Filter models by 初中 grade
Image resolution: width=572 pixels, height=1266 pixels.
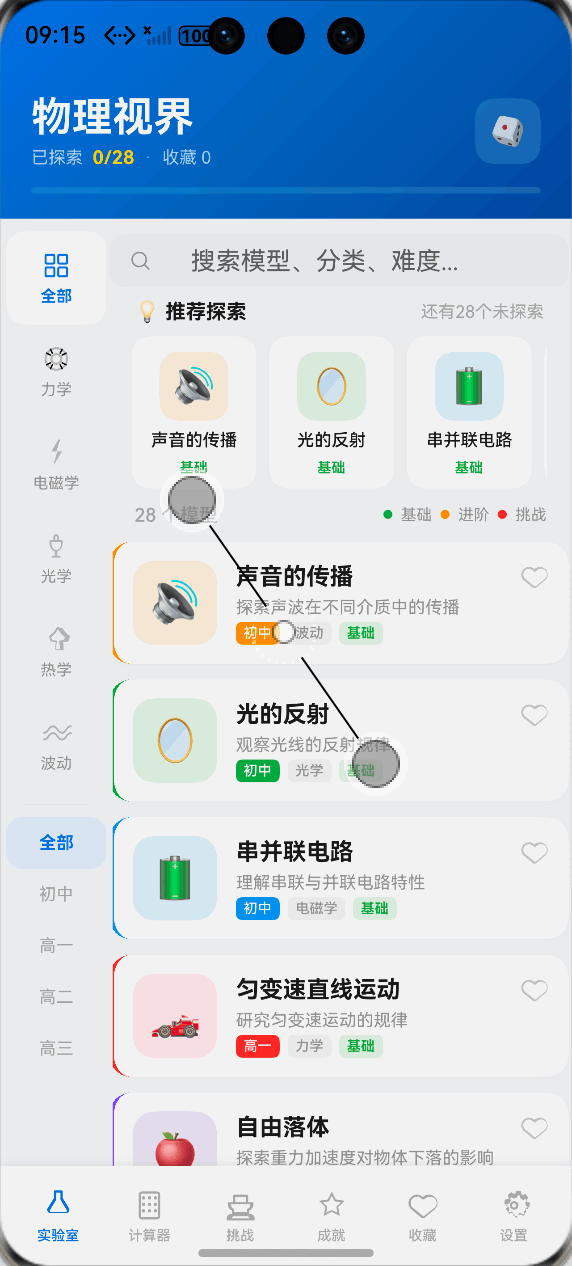point(56,894)
